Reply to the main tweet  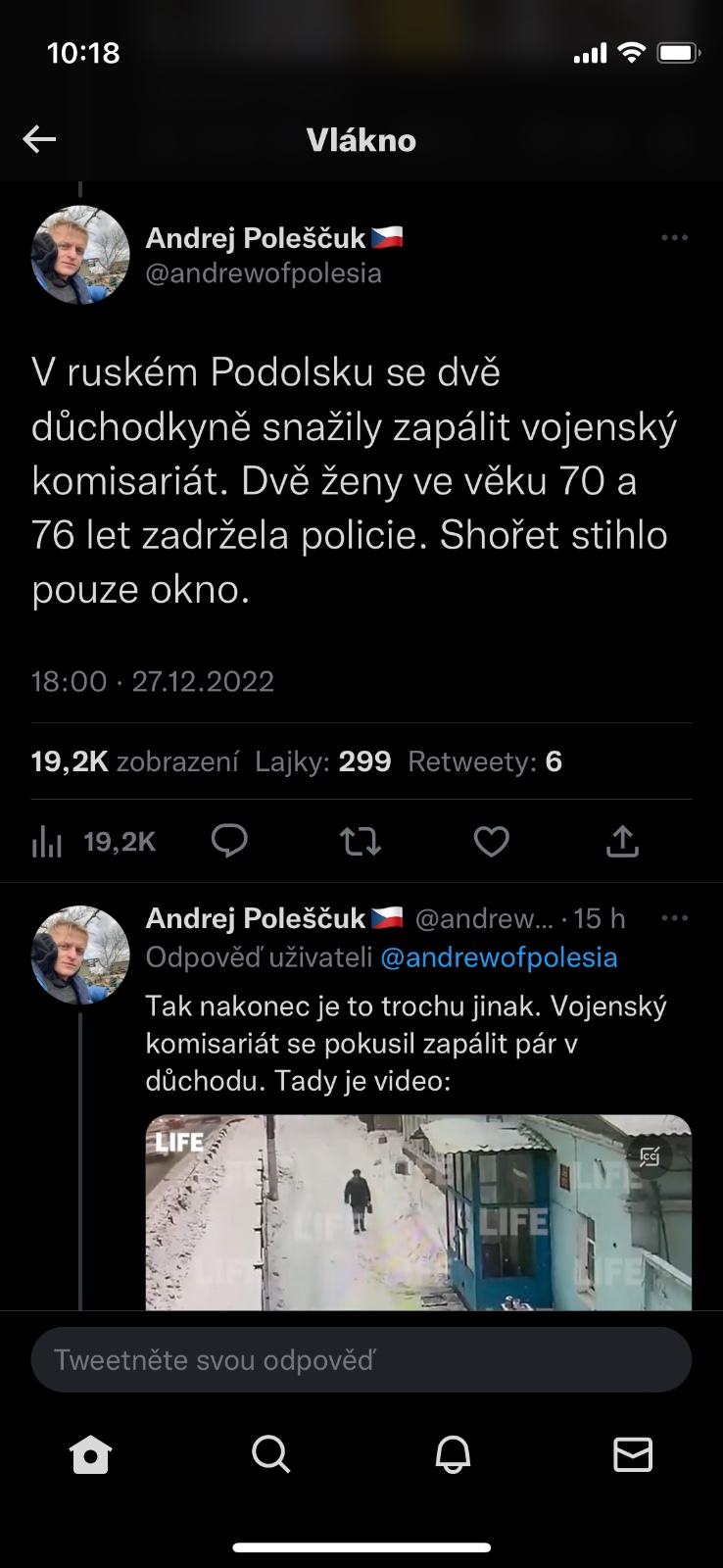click(x=229, y=841)
